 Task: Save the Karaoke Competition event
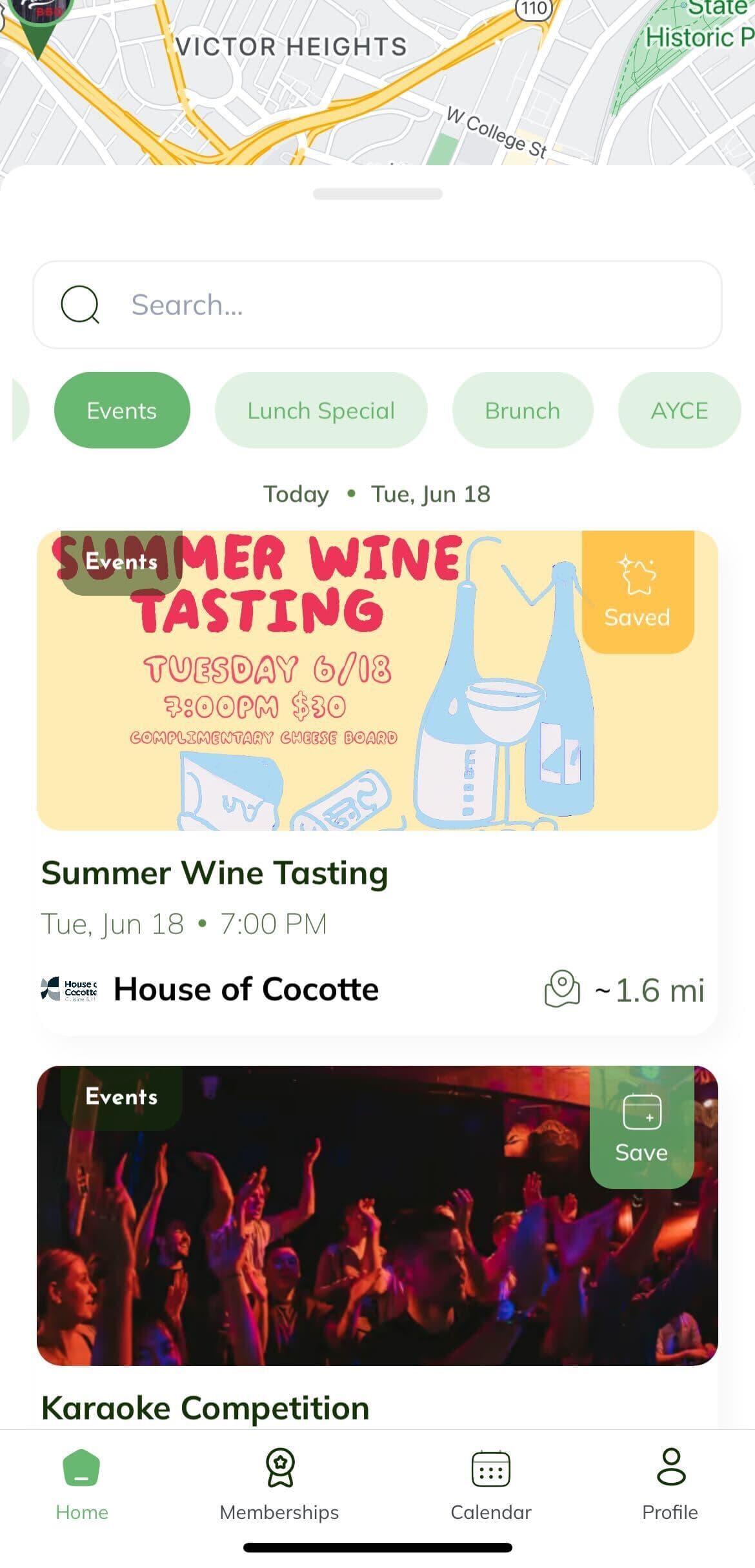641,1127
